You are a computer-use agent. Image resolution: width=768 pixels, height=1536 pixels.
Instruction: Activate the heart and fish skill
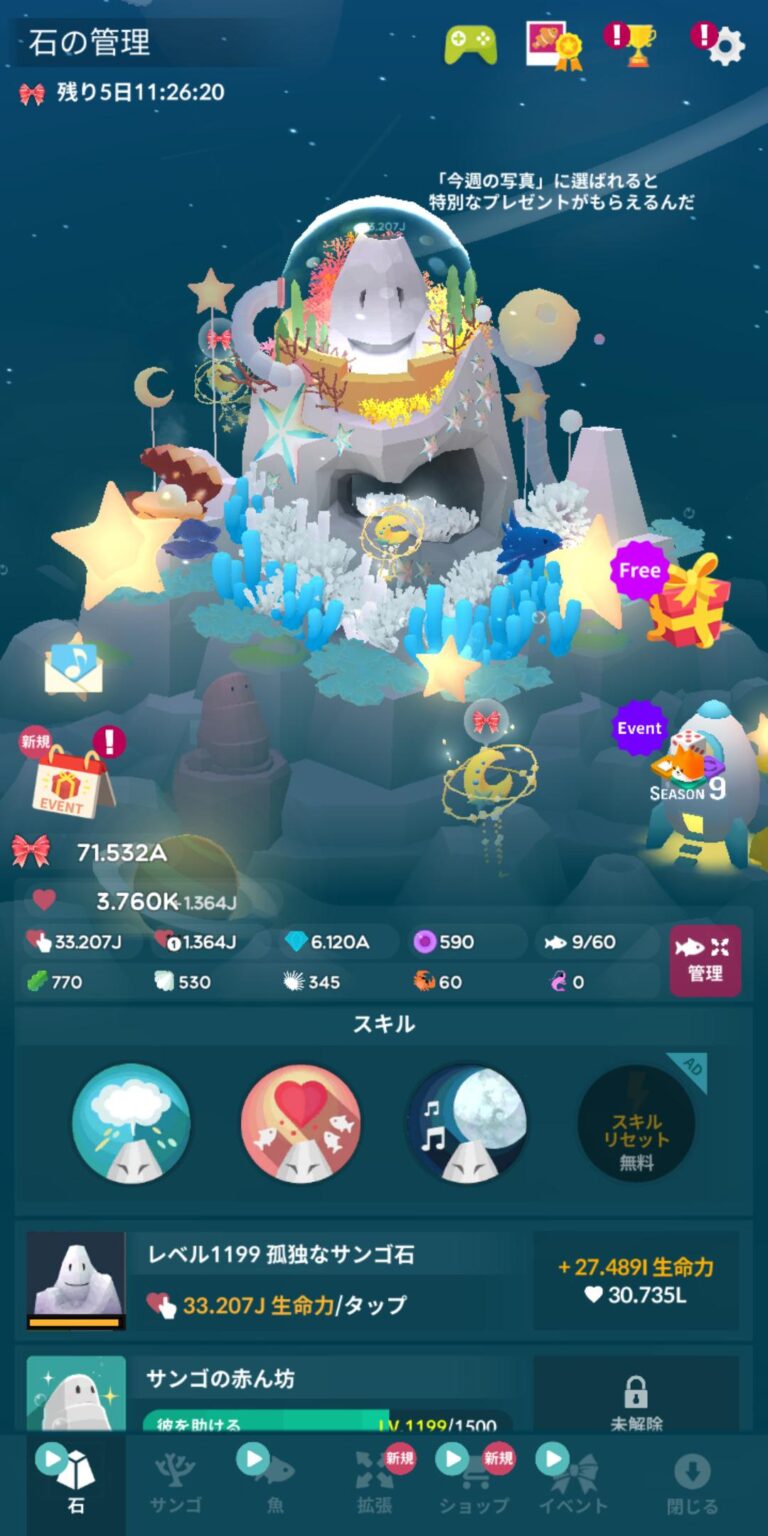coord(300,1123)
